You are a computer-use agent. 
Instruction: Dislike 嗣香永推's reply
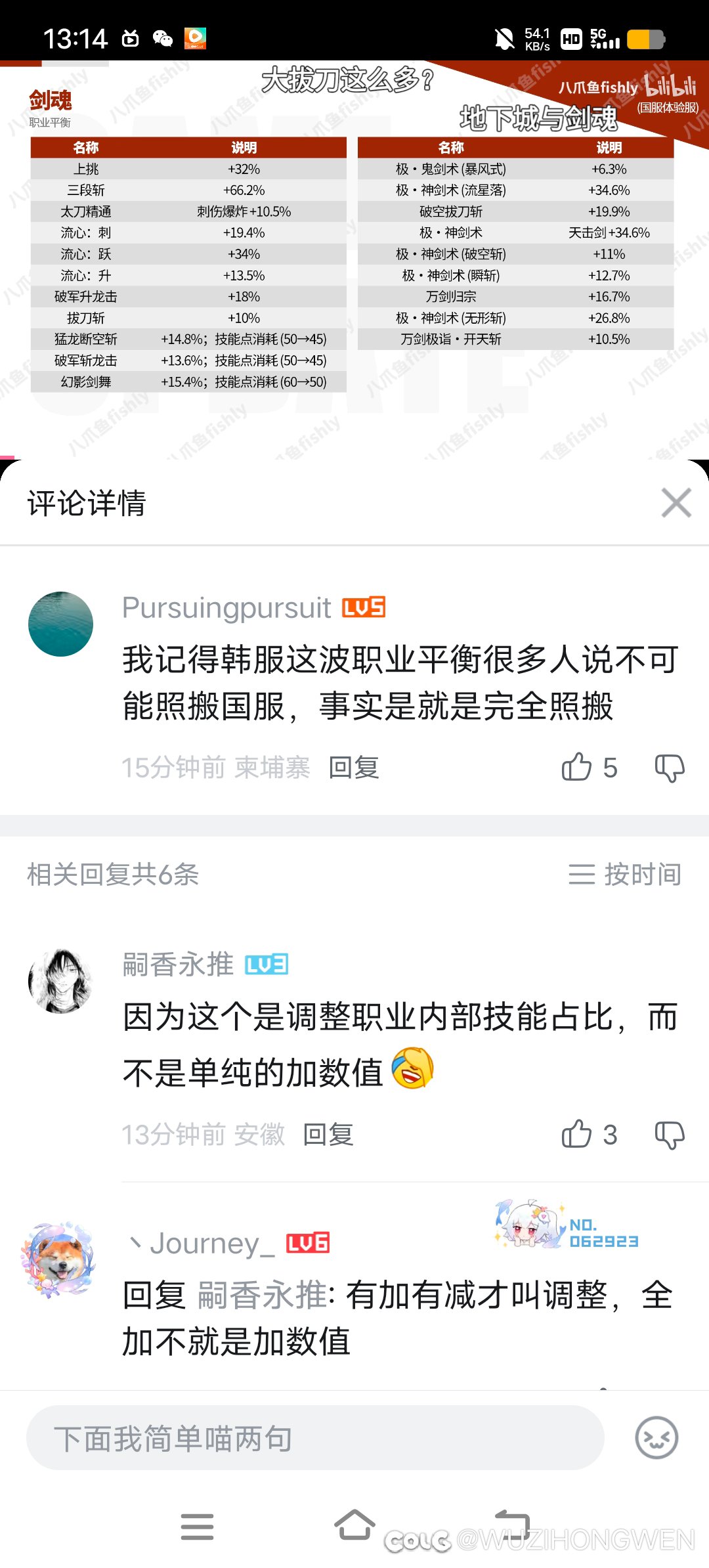pyautogui.click(x=670, y=1133)
